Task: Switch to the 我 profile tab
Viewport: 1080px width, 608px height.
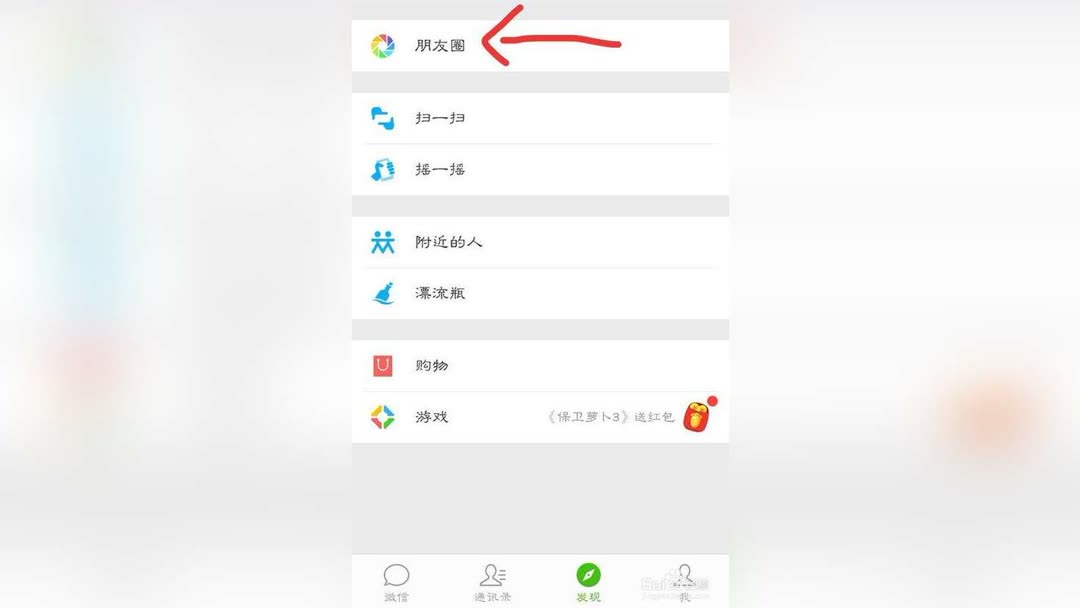Action: [684, 582]
